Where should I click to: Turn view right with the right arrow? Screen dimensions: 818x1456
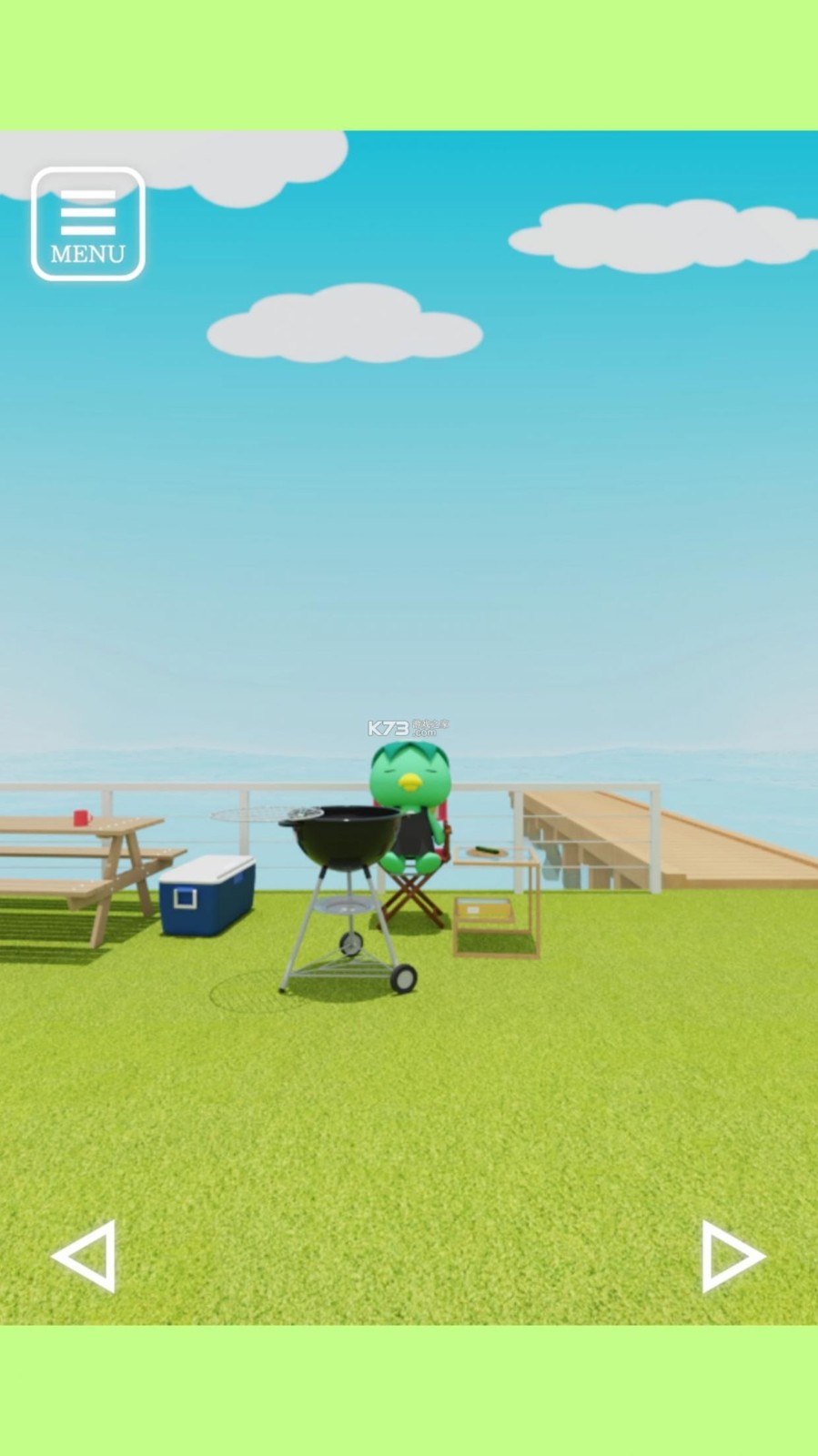tap(732, 1257)
